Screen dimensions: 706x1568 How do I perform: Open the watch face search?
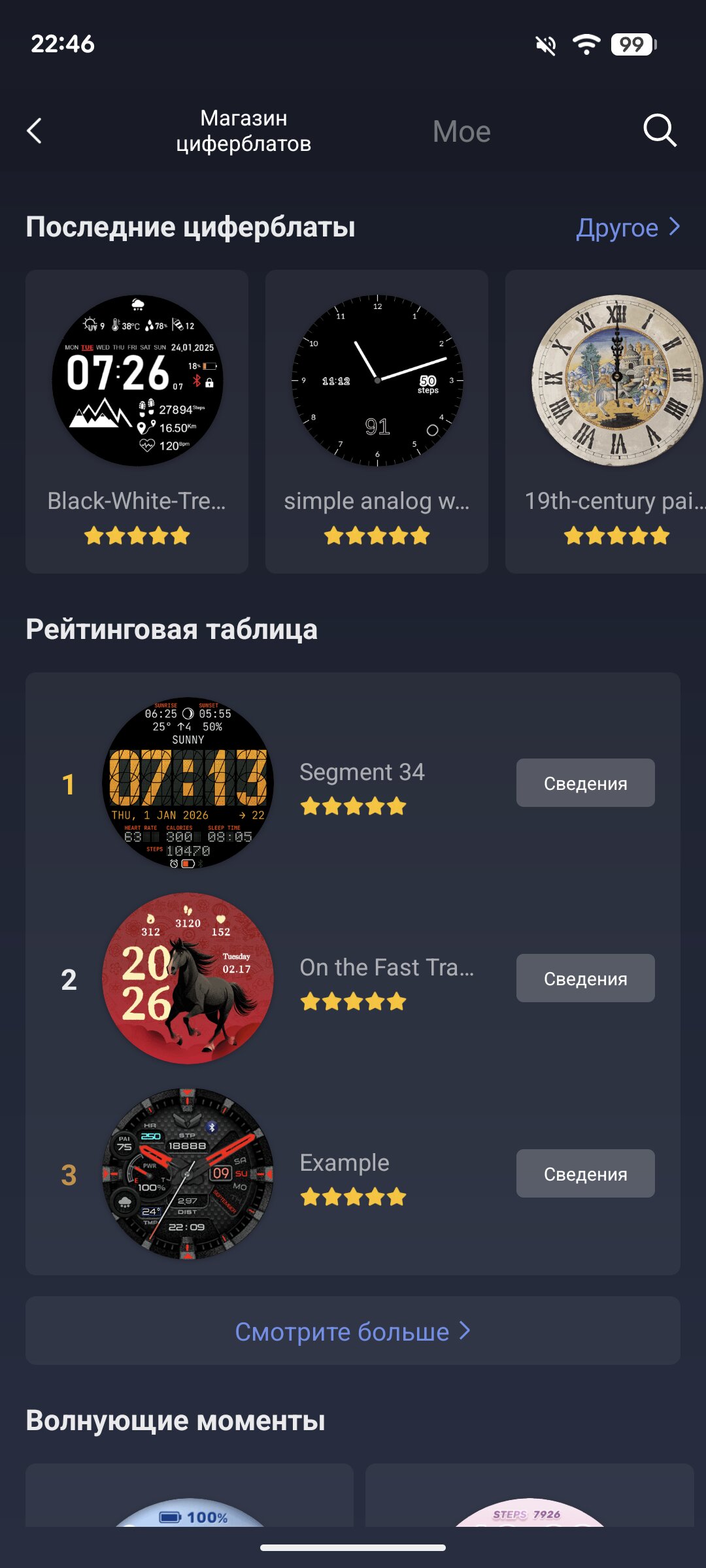coord(659,131)
